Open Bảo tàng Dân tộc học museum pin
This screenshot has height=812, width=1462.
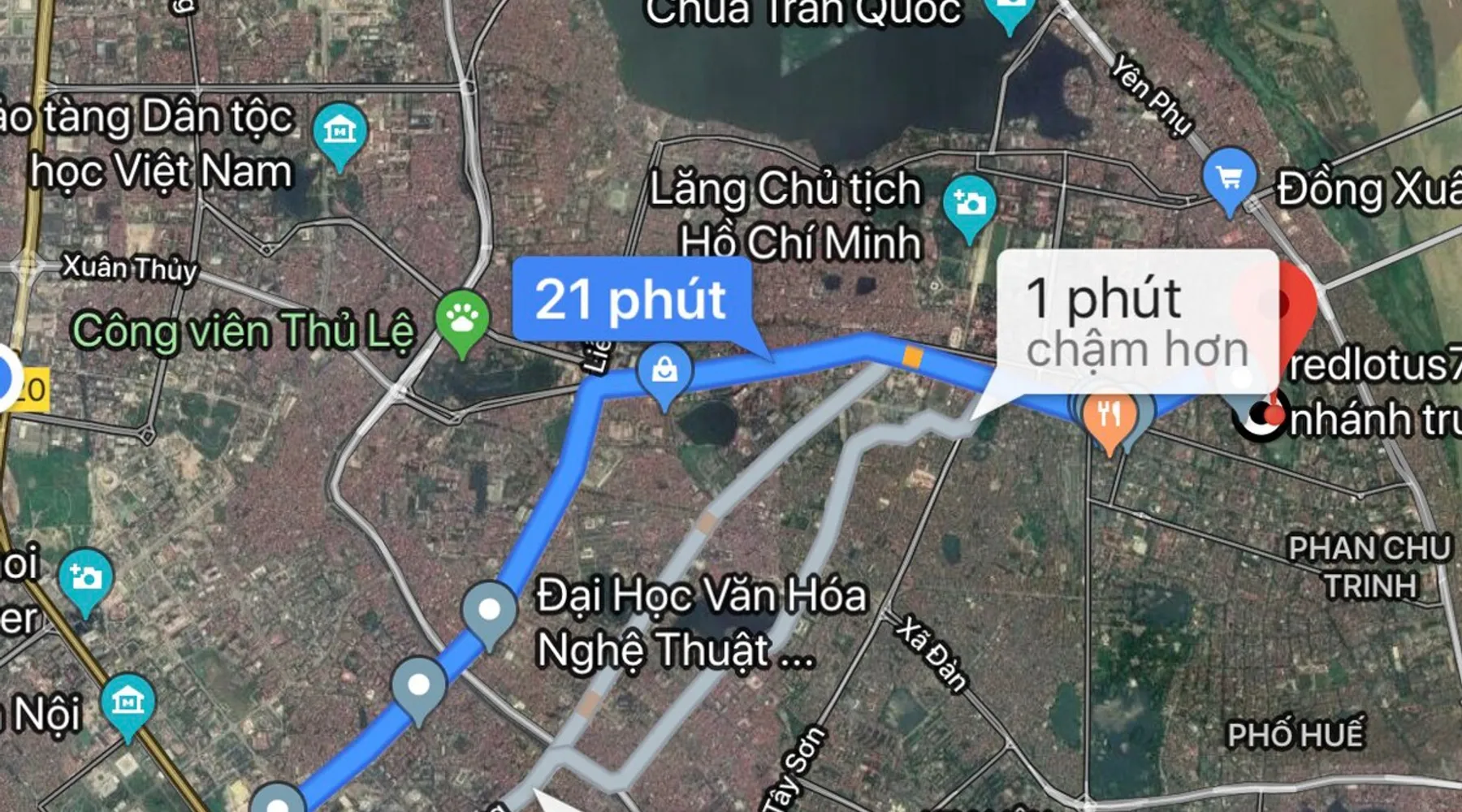(340, 130)
